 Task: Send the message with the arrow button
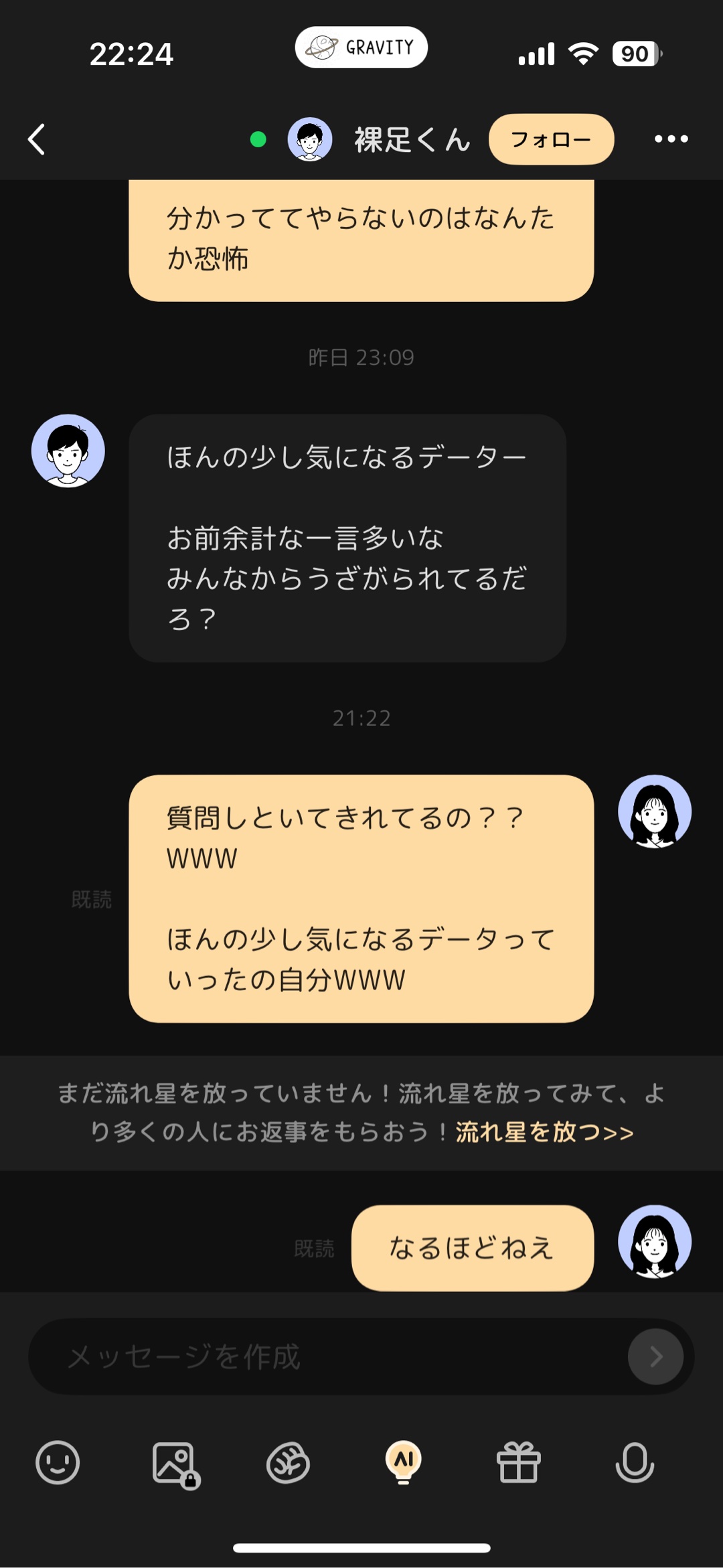click(x=655, y=1356)
